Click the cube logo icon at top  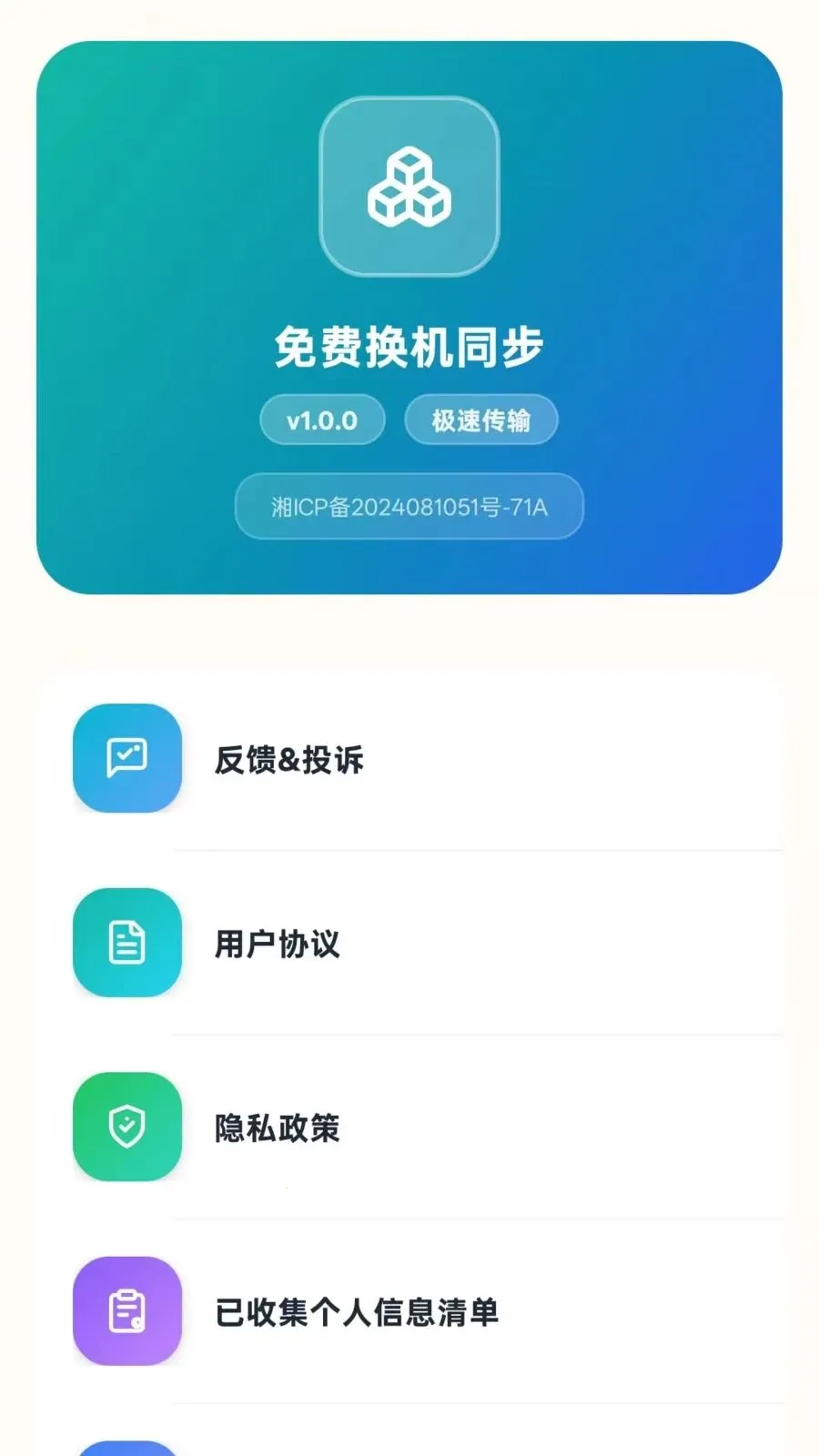[409, 187]
